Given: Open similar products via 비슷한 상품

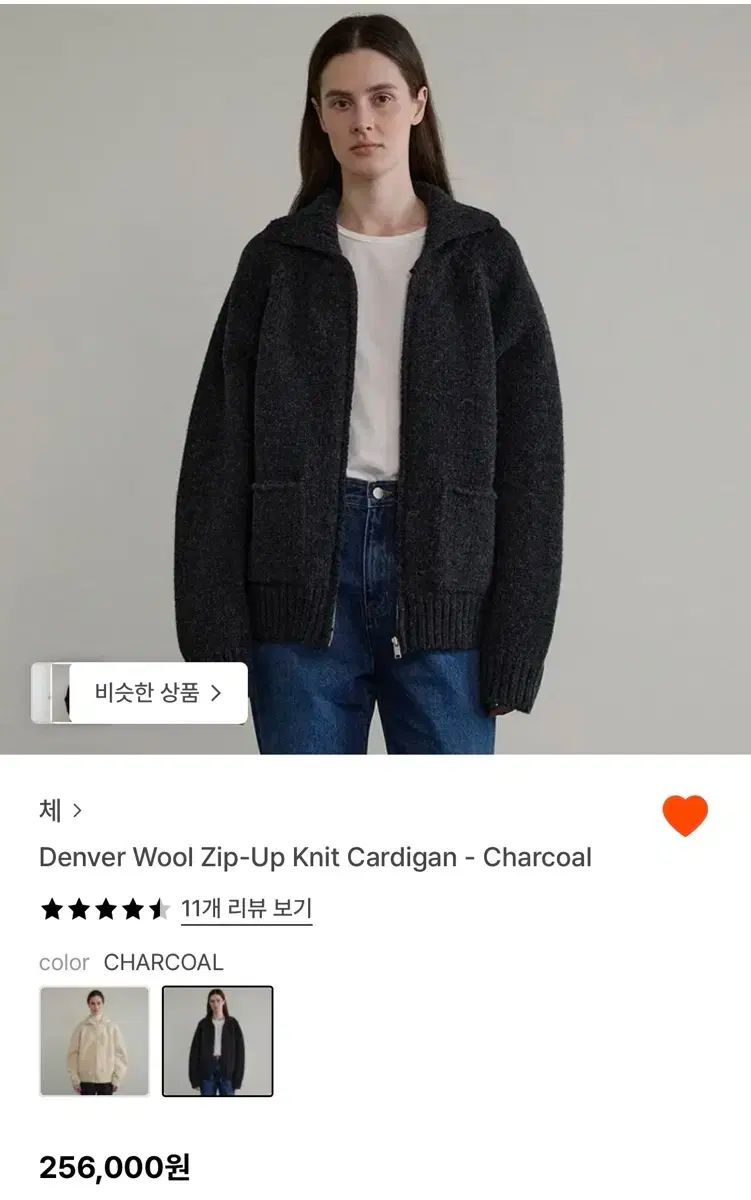Looking at the screenshot, I should pos(156,692).
